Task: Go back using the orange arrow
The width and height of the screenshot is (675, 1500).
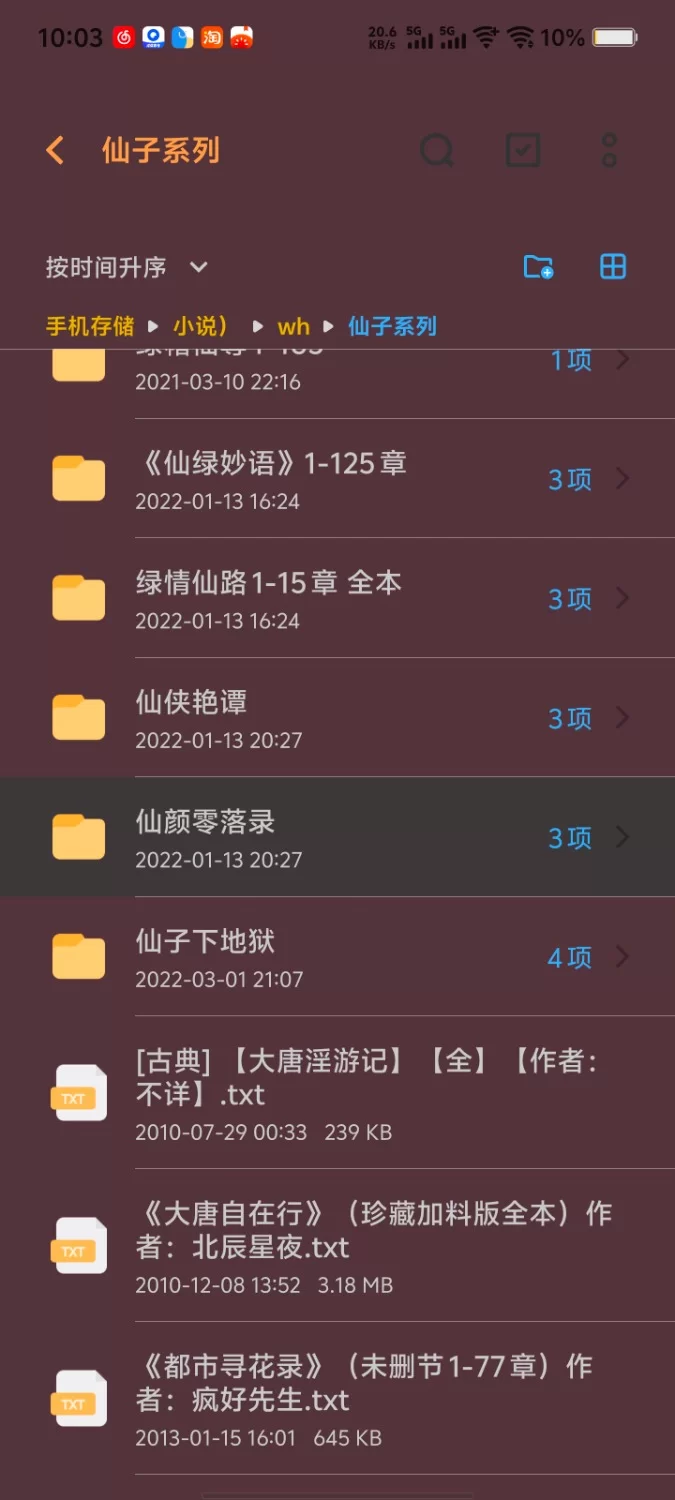Action: pyautogui.click(x=55, y=151)
